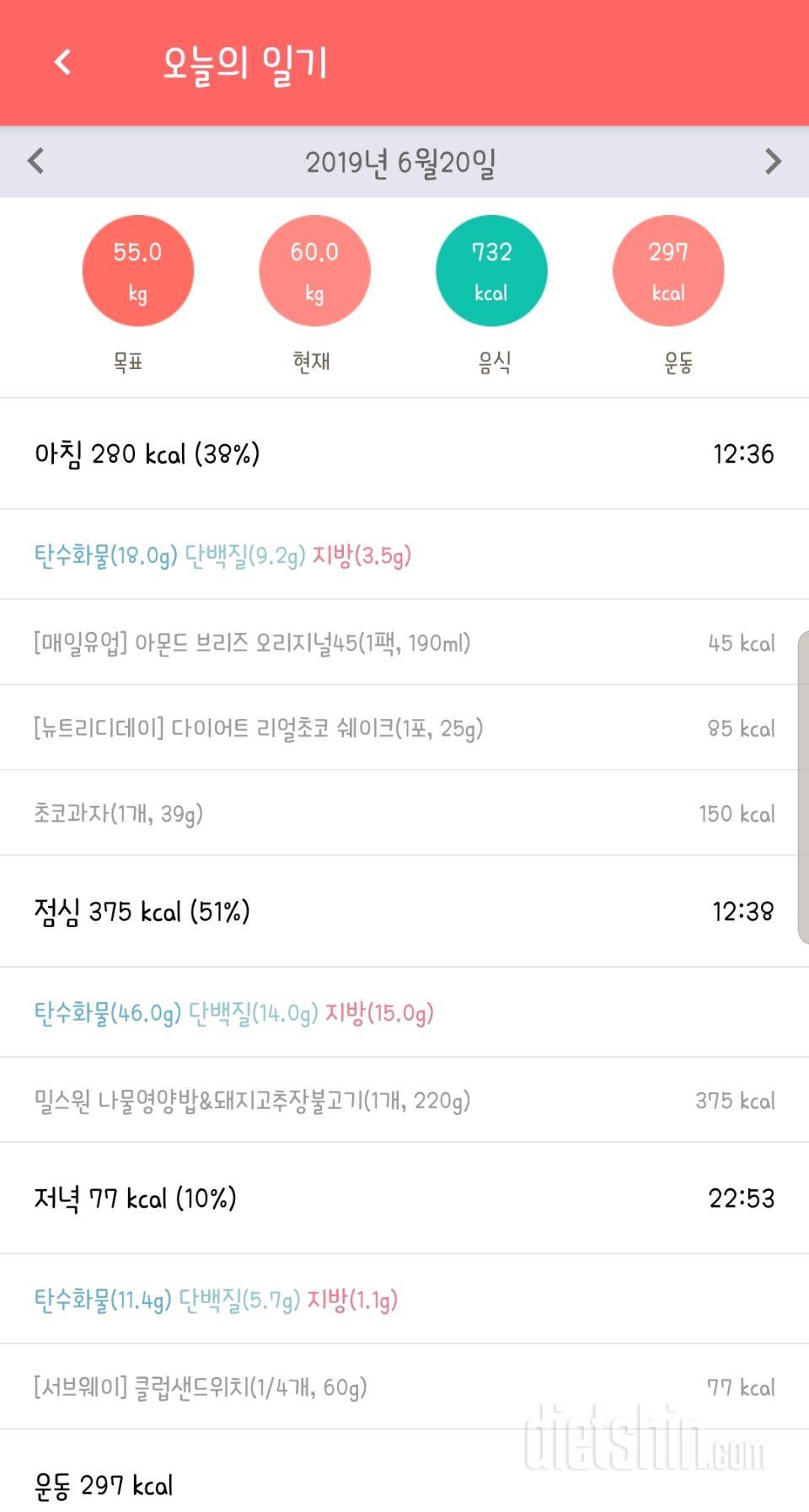Tap the 60.0 kg 현재 circle

[x=314, y=271]
